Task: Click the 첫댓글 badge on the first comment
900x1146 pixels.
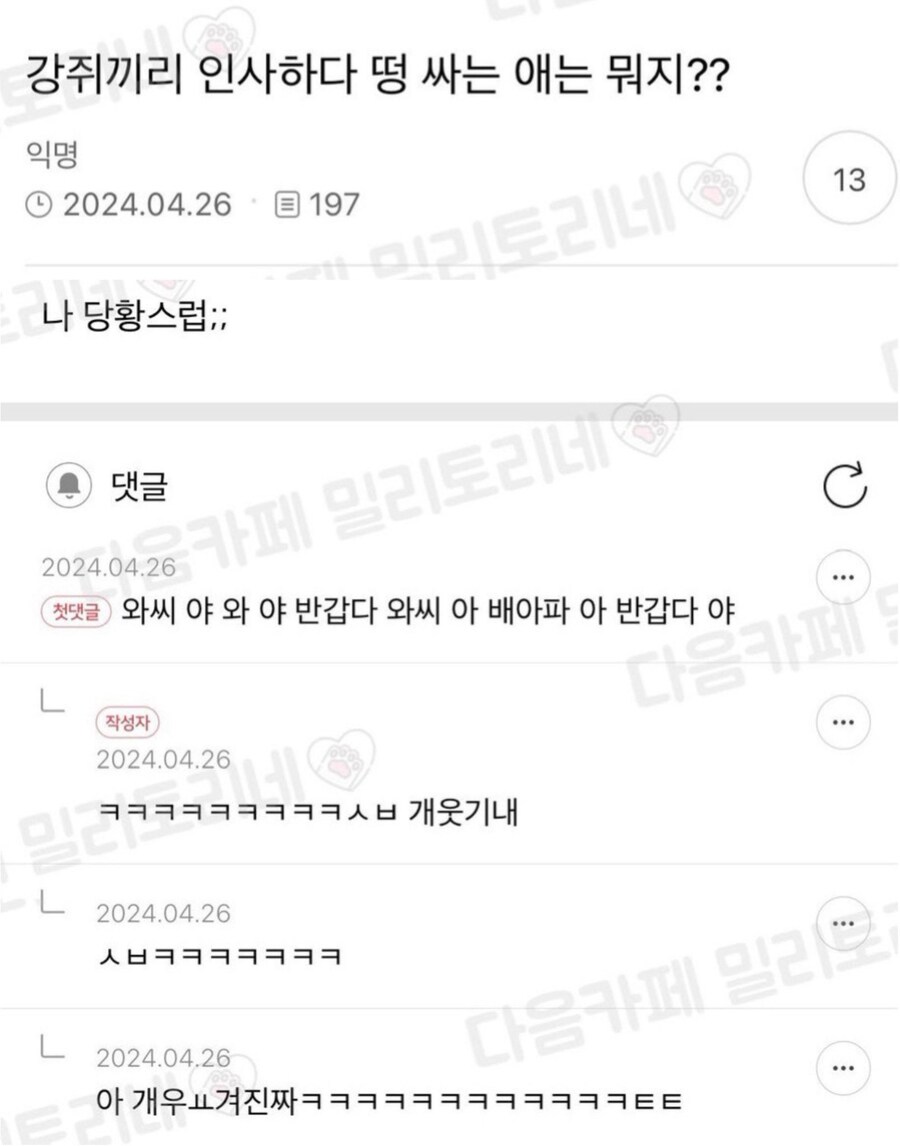Action: 75,613
